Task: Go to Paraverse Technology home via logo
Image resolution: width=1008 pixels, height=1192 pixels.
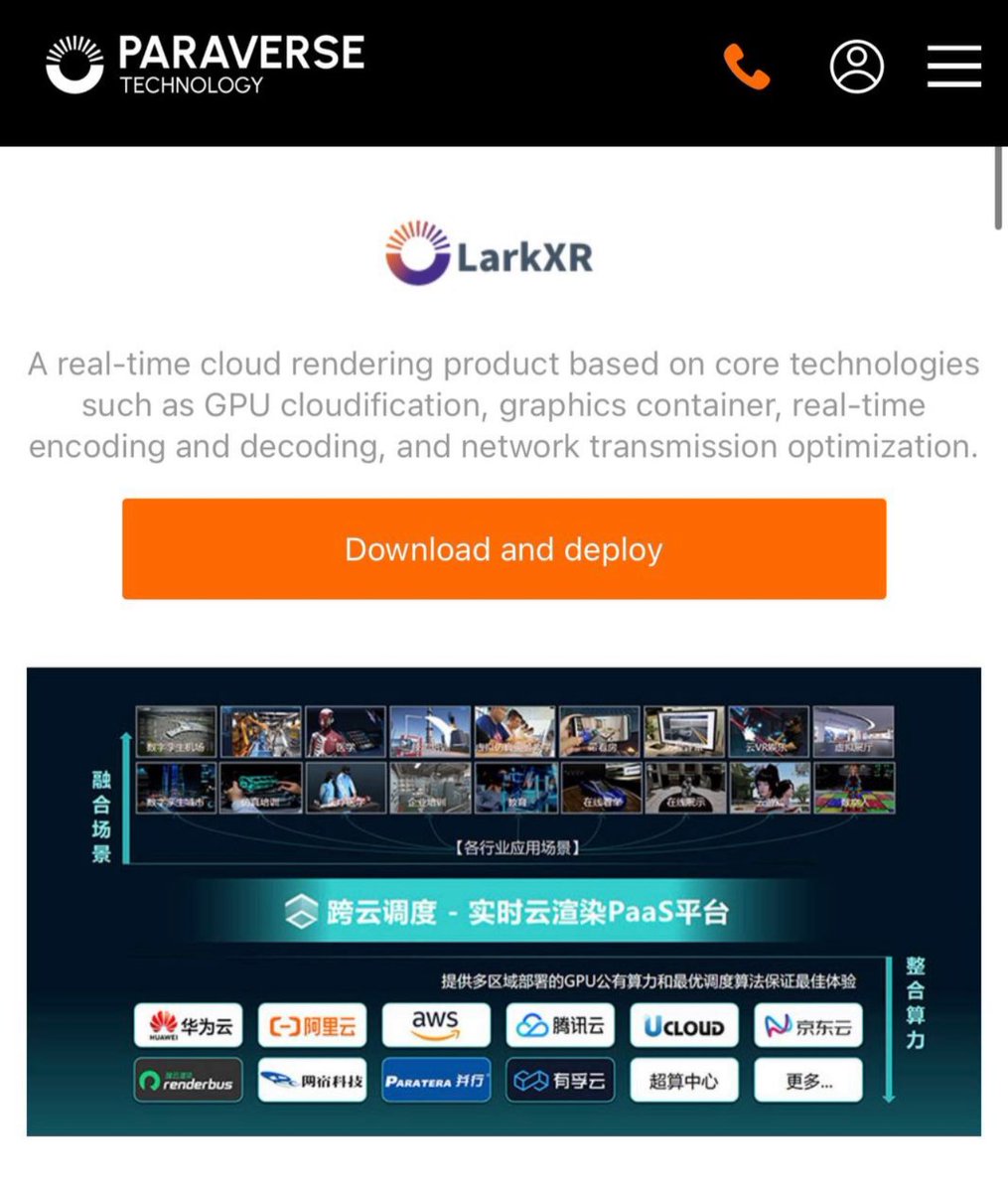Action: pyautogui.click(x=205, y=64)
